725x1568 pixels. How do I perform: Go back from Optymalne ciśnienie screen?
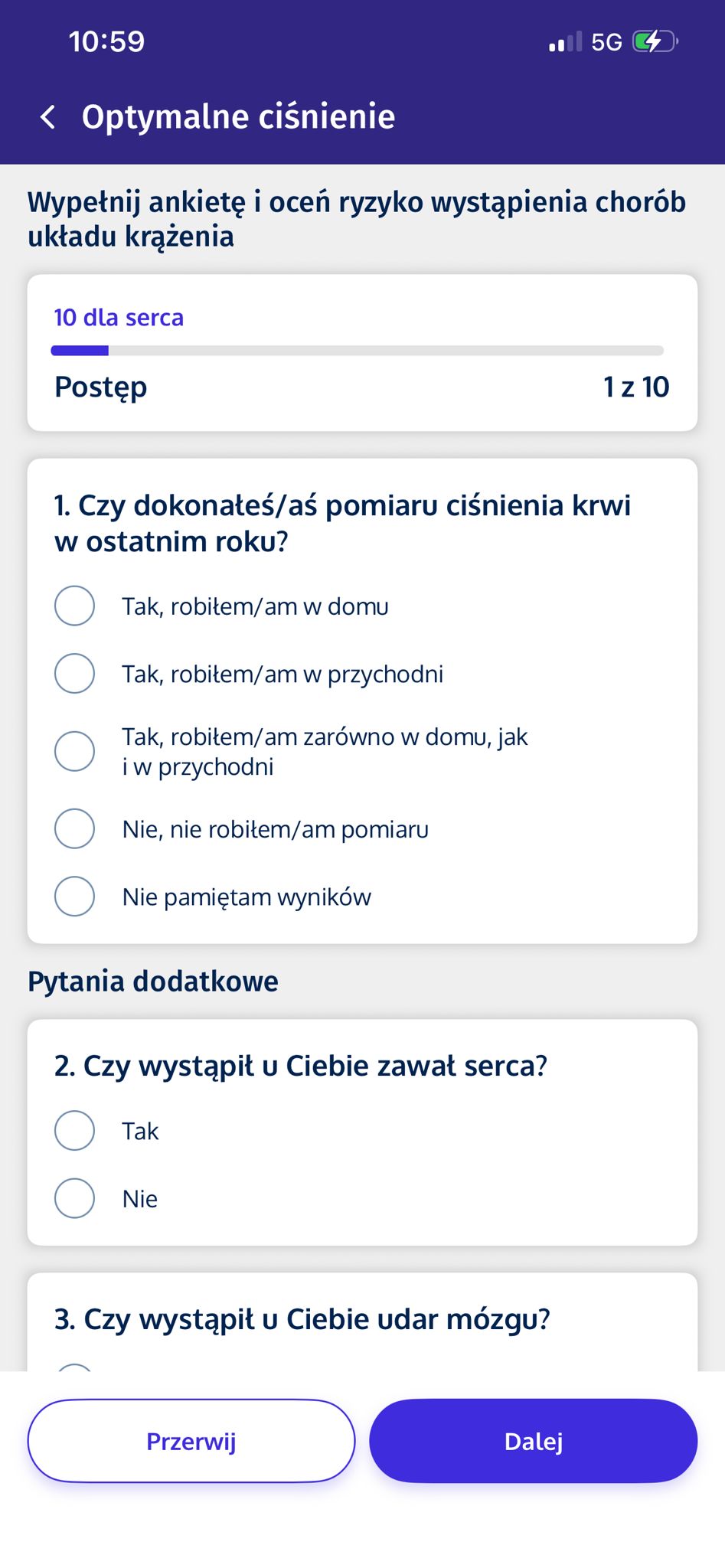click(47, 117)
